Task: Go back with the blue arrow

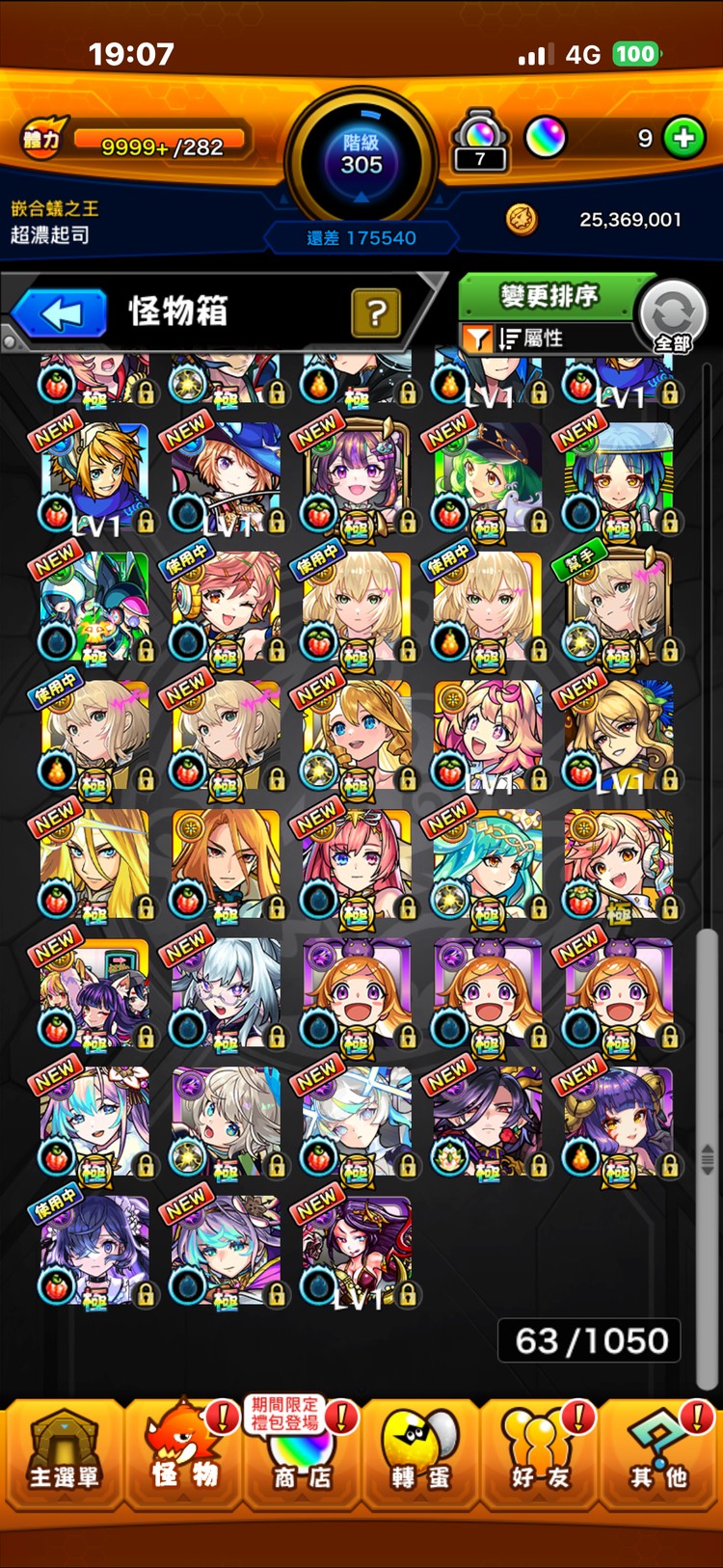Action: point(61,313)
